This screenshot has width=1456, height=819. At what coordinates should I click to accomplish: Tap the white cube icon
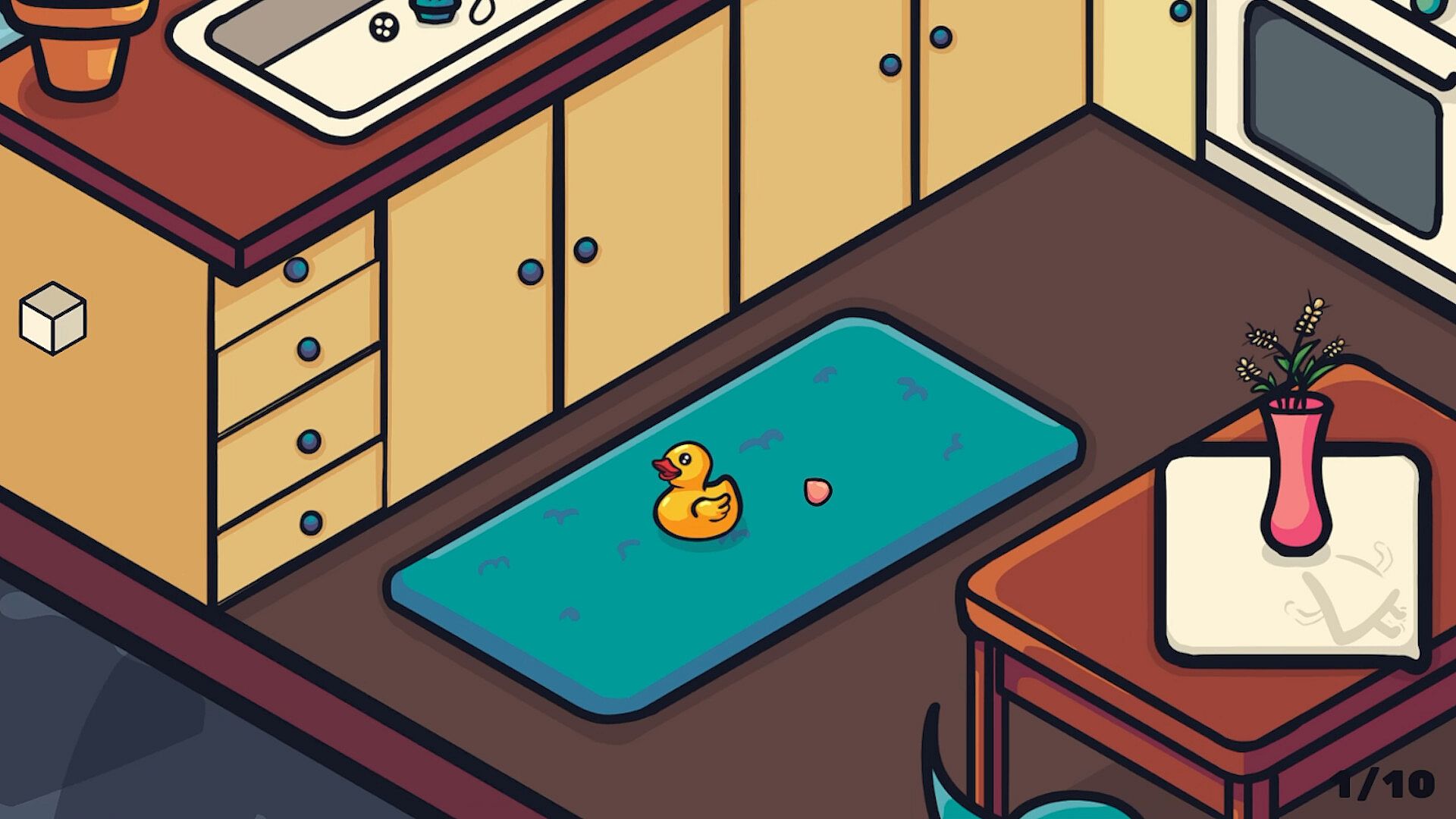point(52,318)
